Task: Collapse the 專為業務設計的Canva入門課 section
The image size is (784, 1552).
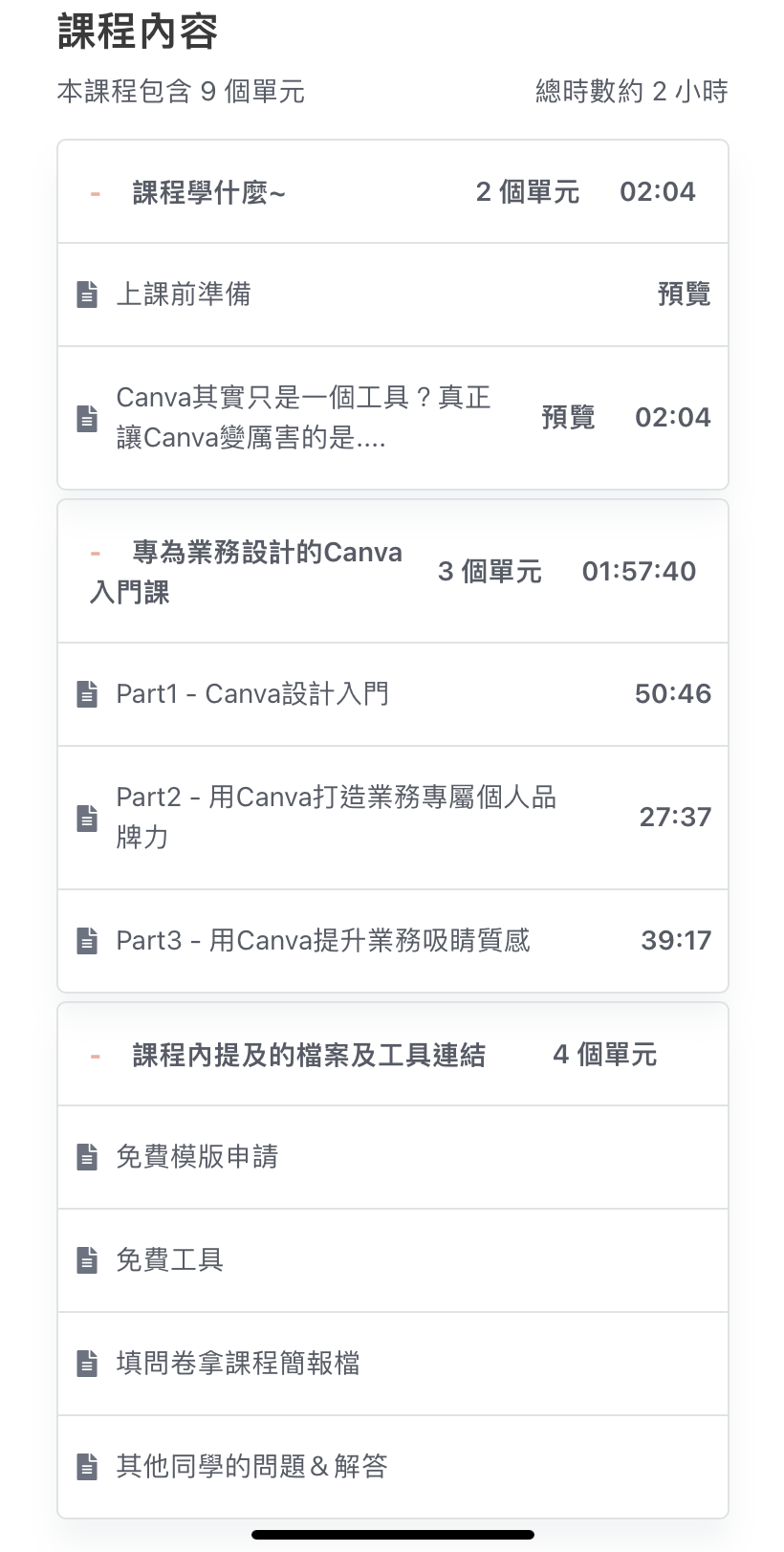Action: click(x=96, y=554)
